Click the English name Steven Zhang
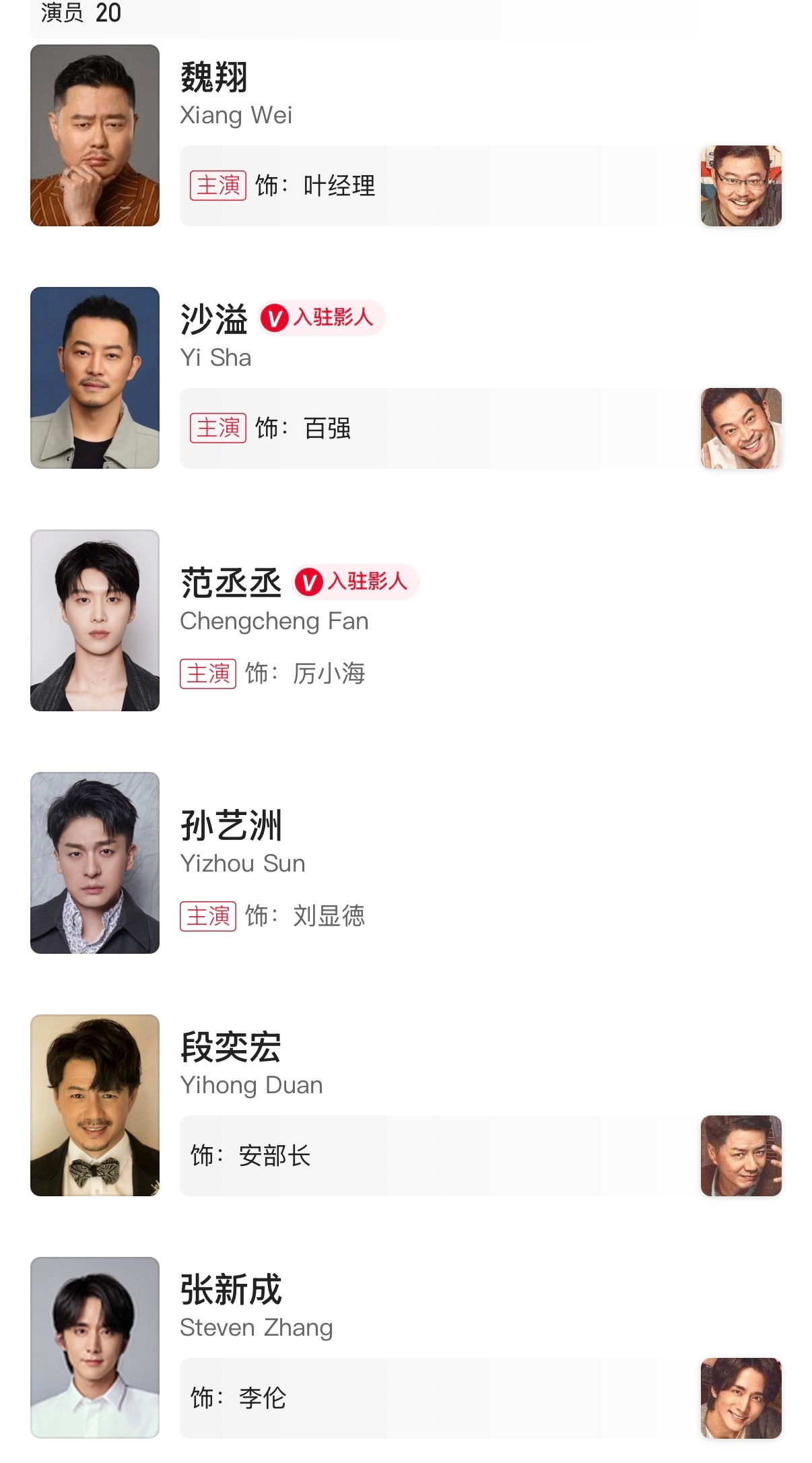Viewport: 812px width, 1463px height. pyautogui.click(x=257, y=1326)
